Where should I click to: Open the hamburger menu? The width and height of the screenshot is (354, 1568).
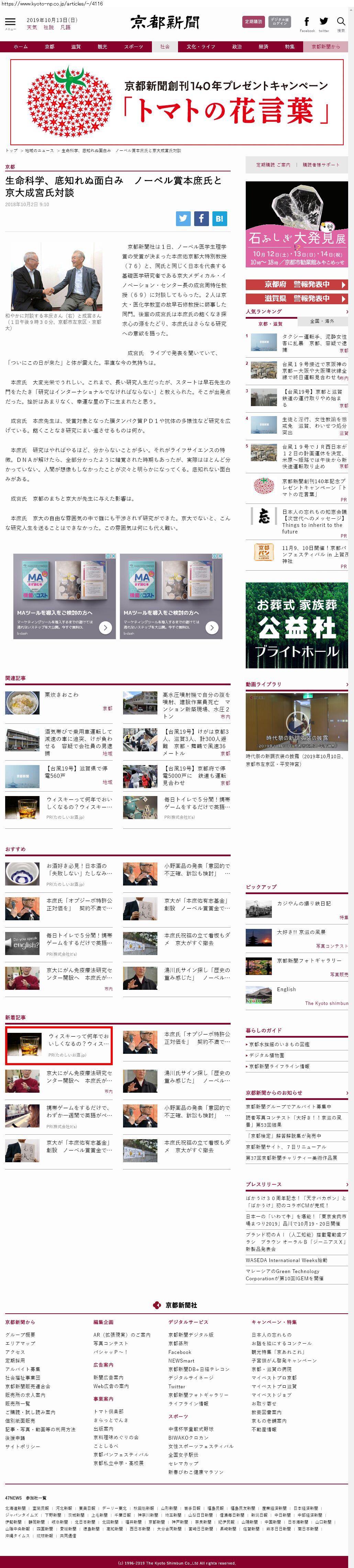10,22
